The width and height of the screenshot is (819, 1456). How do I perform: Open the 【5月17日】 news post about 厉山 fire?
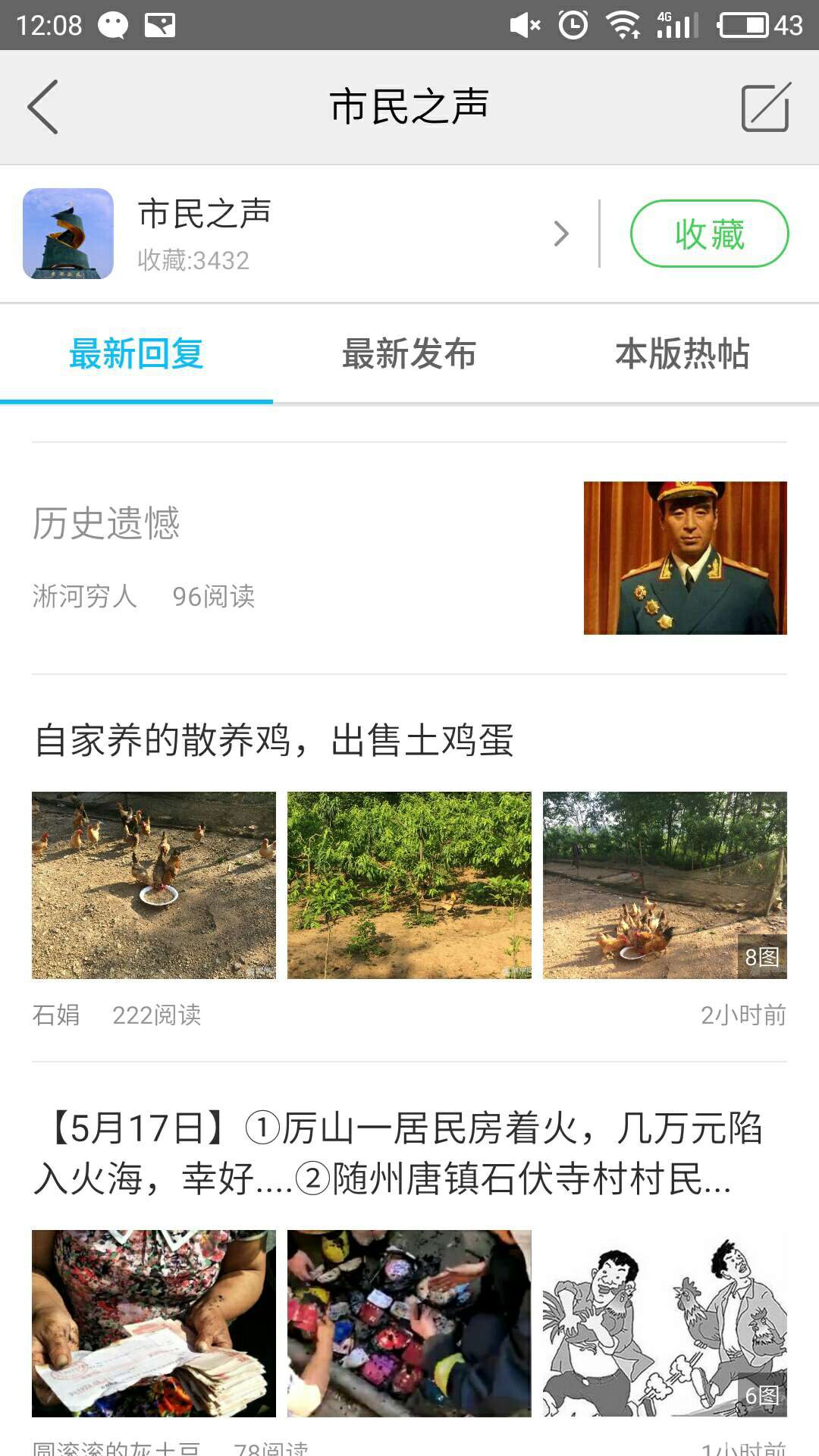(398, 1153)
